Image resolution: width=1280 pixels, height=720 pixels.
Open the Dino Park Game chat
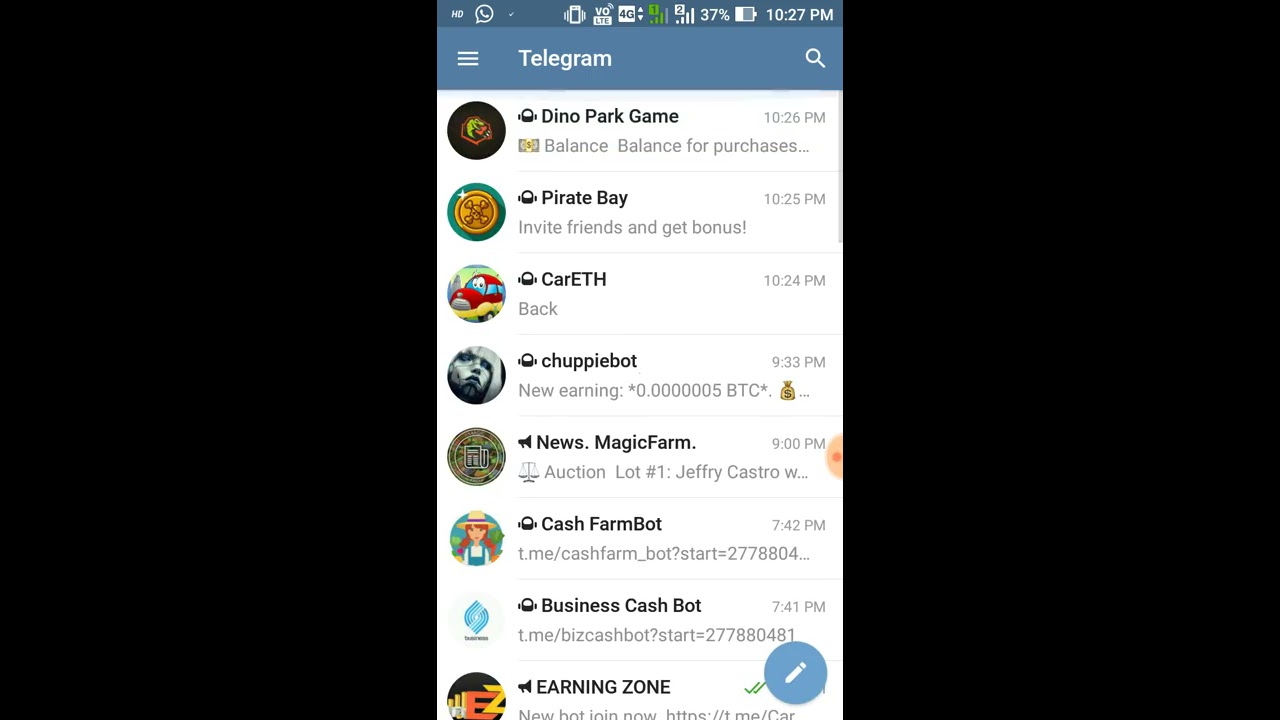click(640, 131)
